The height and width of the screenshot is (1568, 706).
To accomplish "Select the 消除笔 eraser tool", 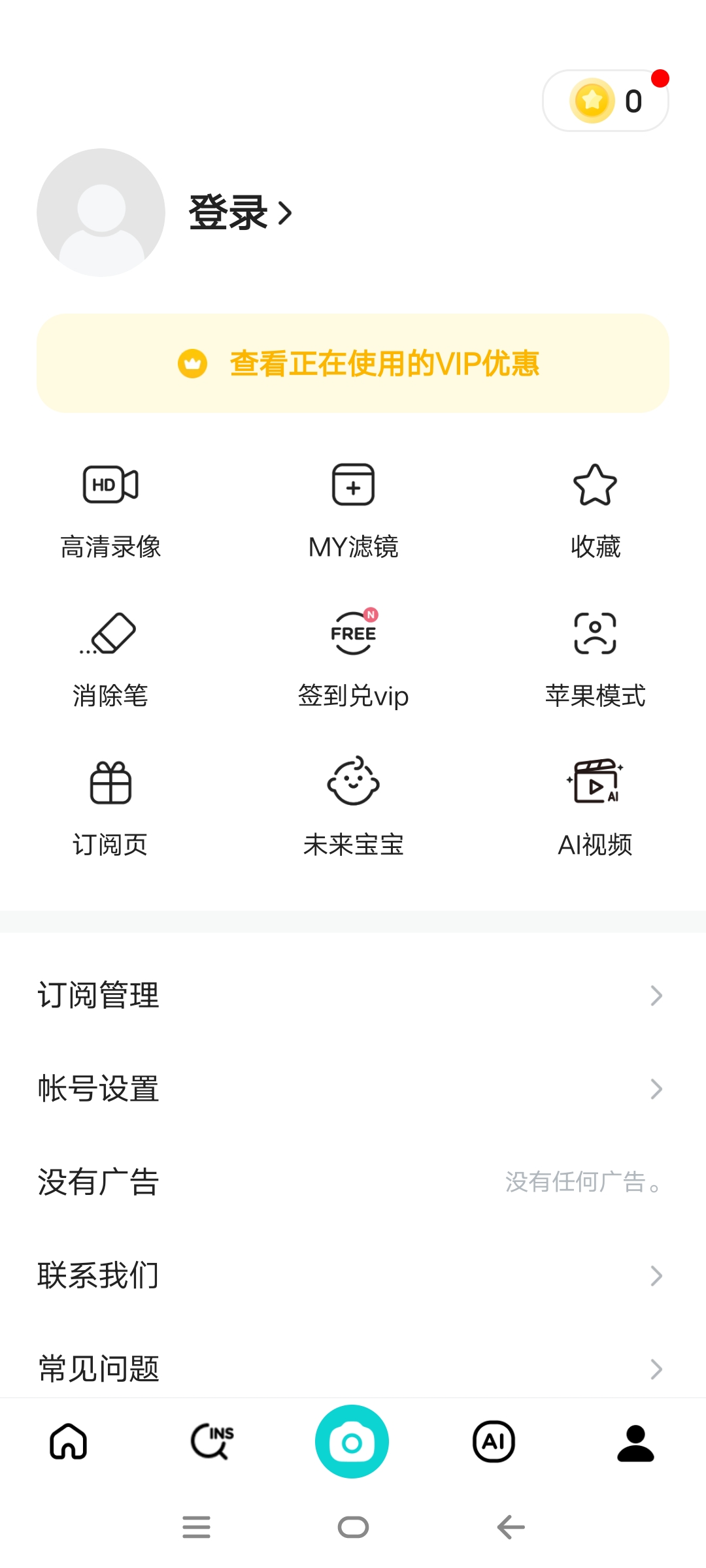I will coord(110,659).
